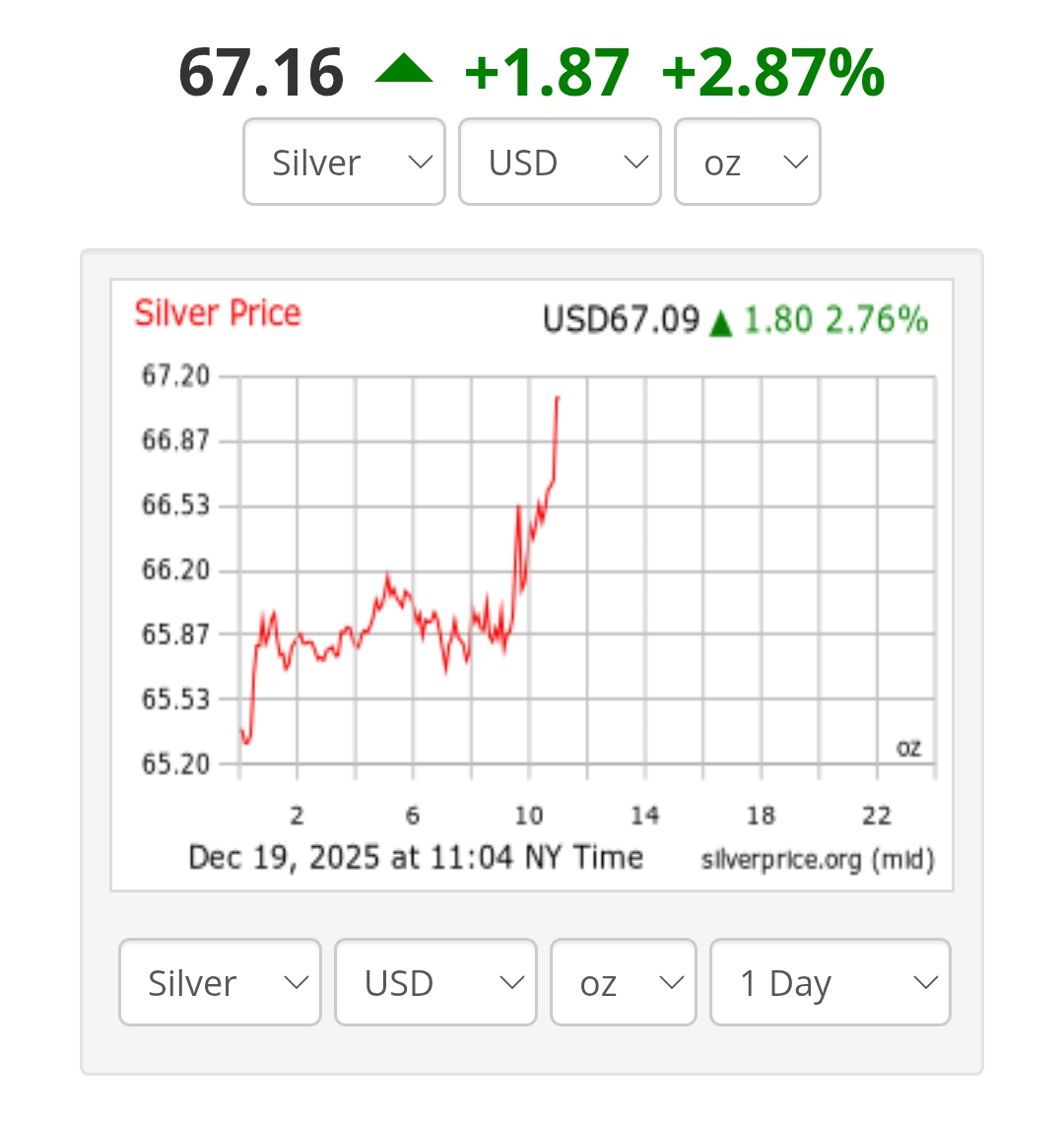1064x1121 pixels.
Task: Change the USD currency under the 67.16 price
Action: [560, 163]
